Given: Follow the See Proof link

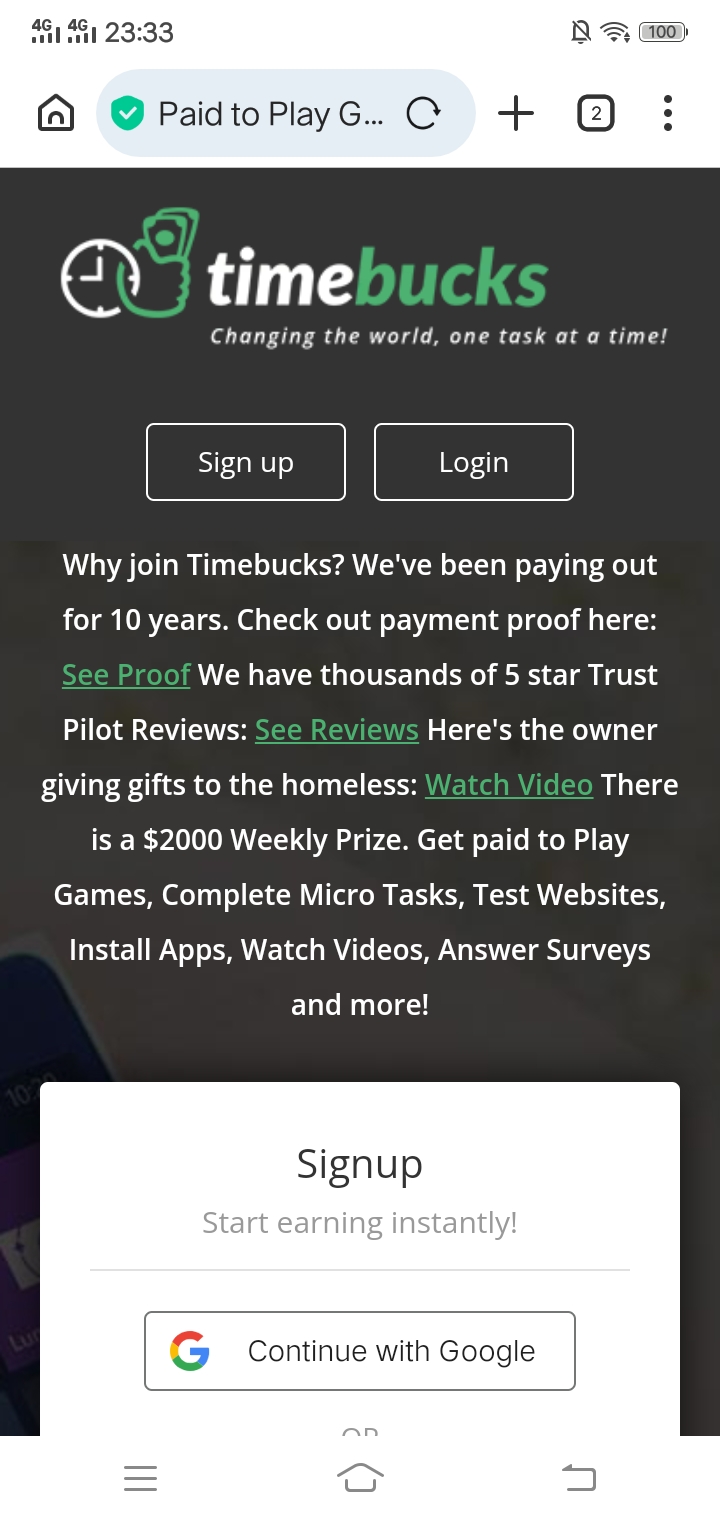Looking at the screenshot, I should click(126, 675).
